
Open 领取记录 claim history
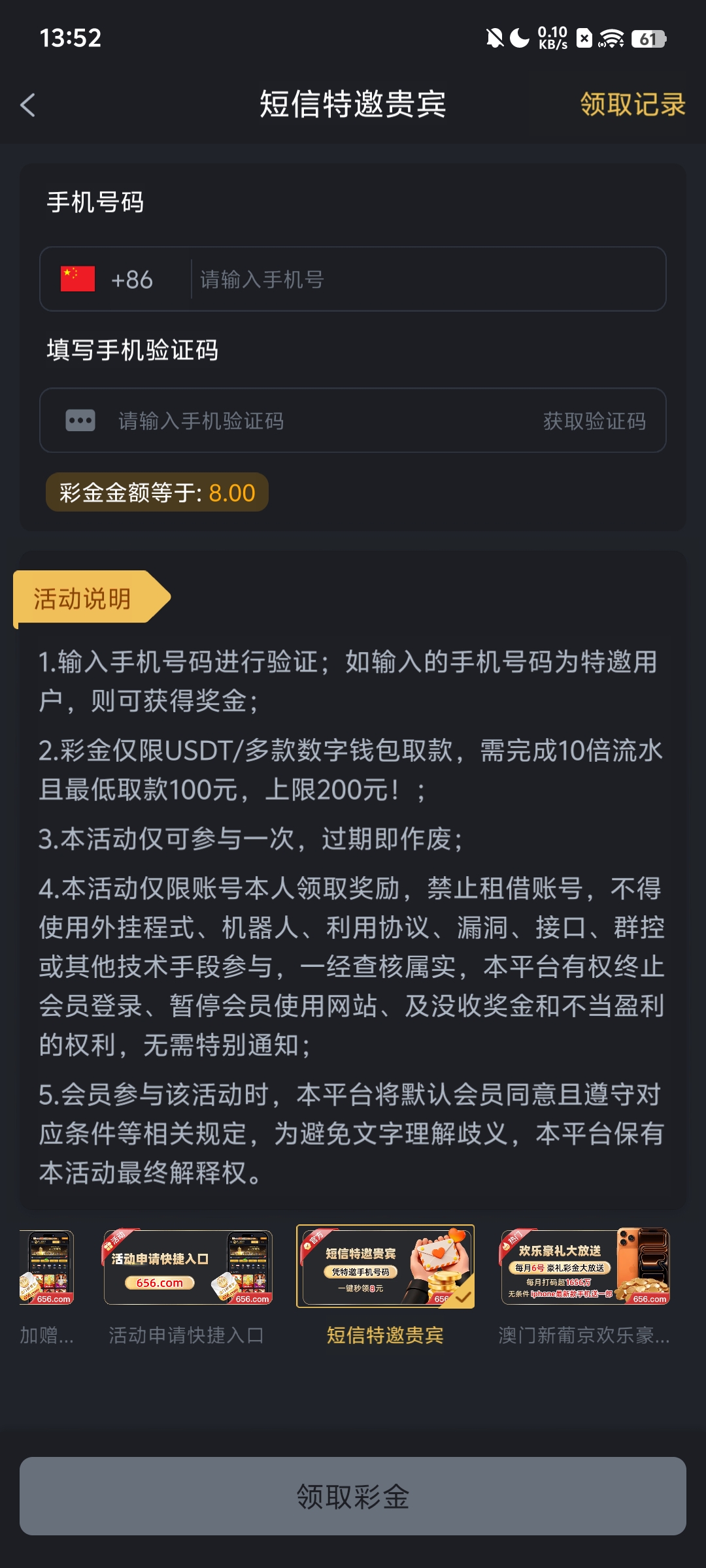[x=633, y=105]
